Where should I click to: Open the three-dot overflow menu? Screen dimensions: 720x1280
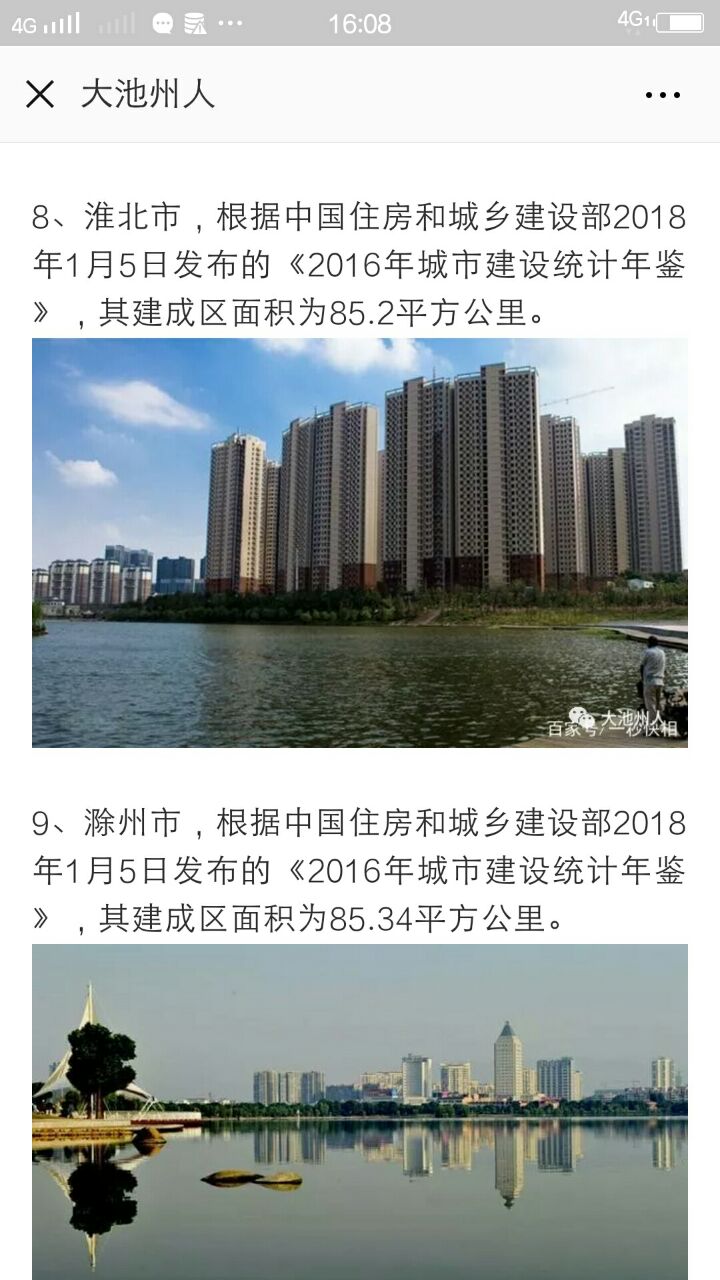pos(662,95)
